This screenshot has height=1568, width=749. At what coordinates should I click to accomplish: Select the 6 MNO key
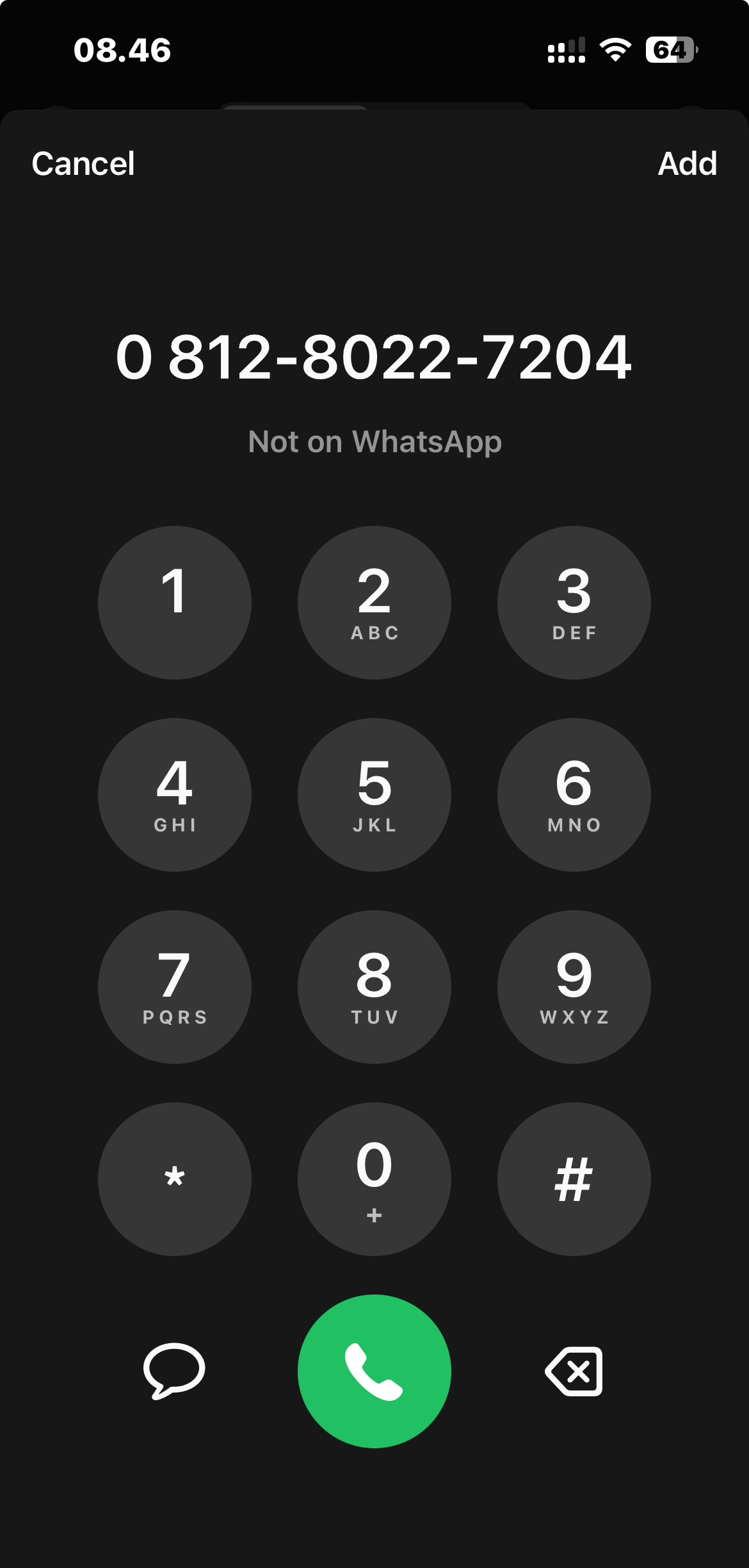574,795
